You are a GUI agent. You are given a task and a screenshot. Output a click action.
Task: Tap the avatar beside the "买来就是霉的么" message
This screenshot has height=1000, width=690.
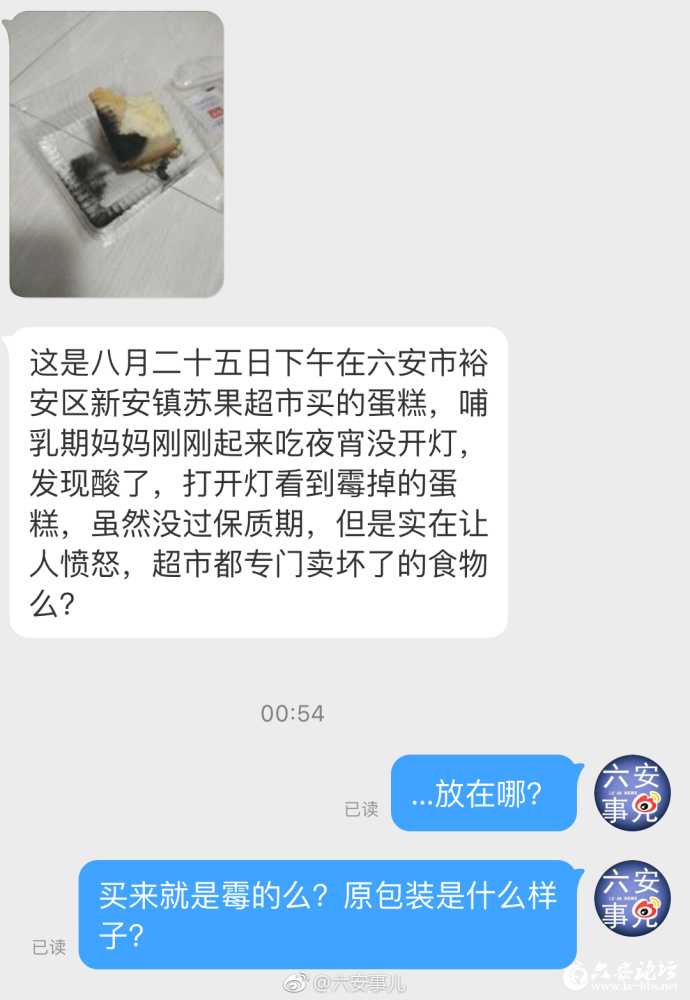[x=632, y=899]
